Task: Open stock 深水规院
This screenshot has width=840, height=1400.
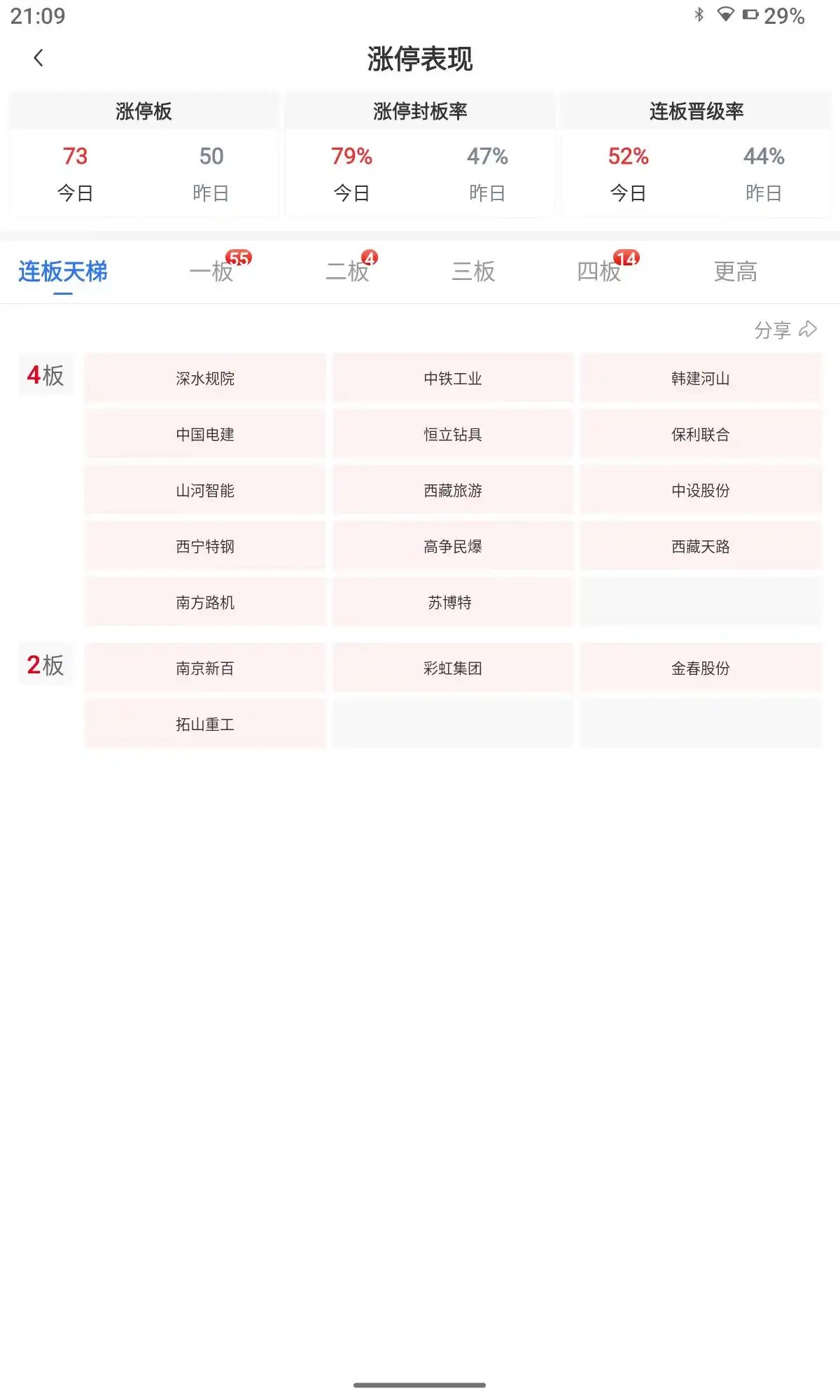Action: coord(205,379)
